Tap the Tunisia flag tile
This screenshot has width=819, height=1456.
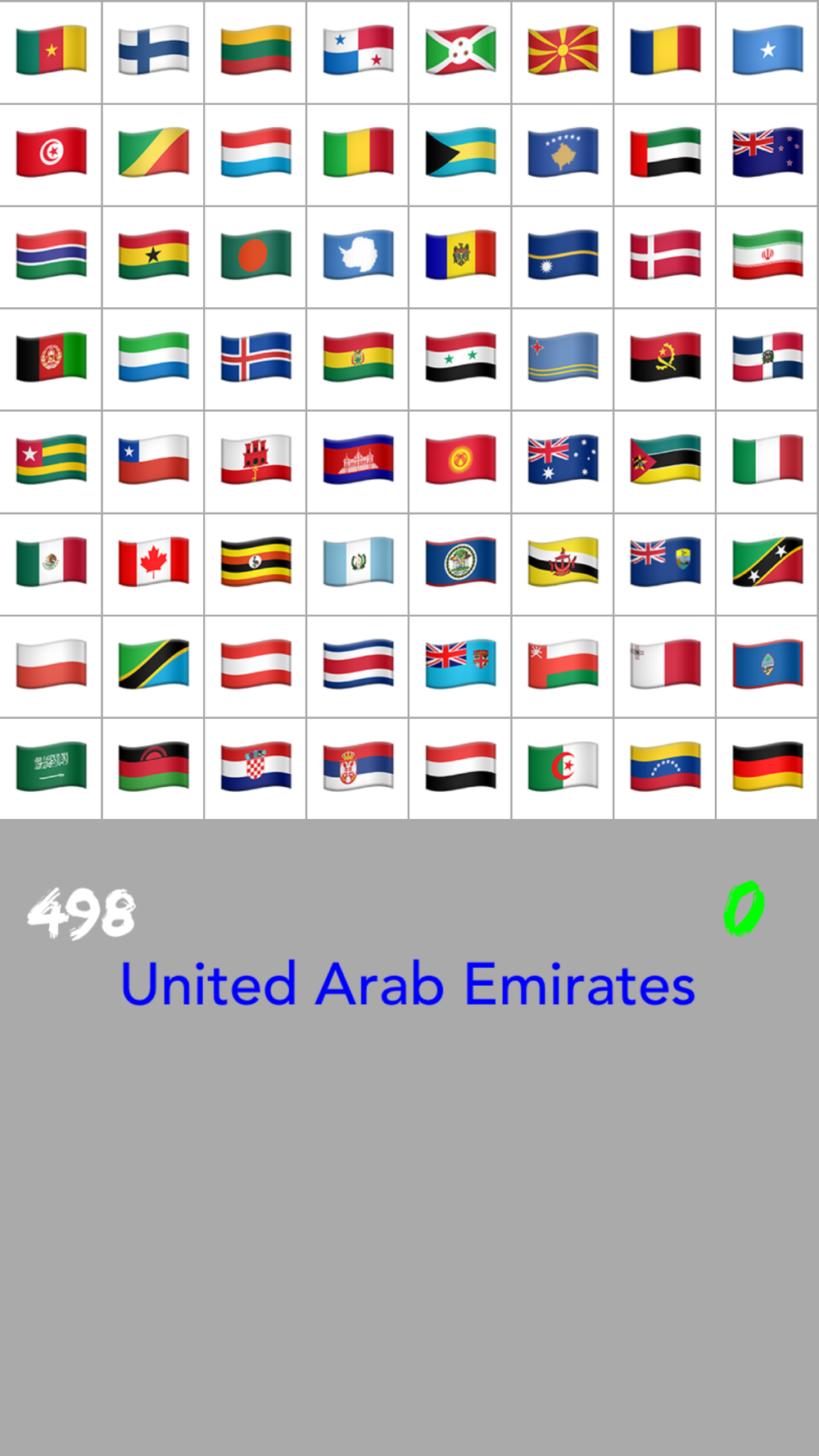(51, 152)
